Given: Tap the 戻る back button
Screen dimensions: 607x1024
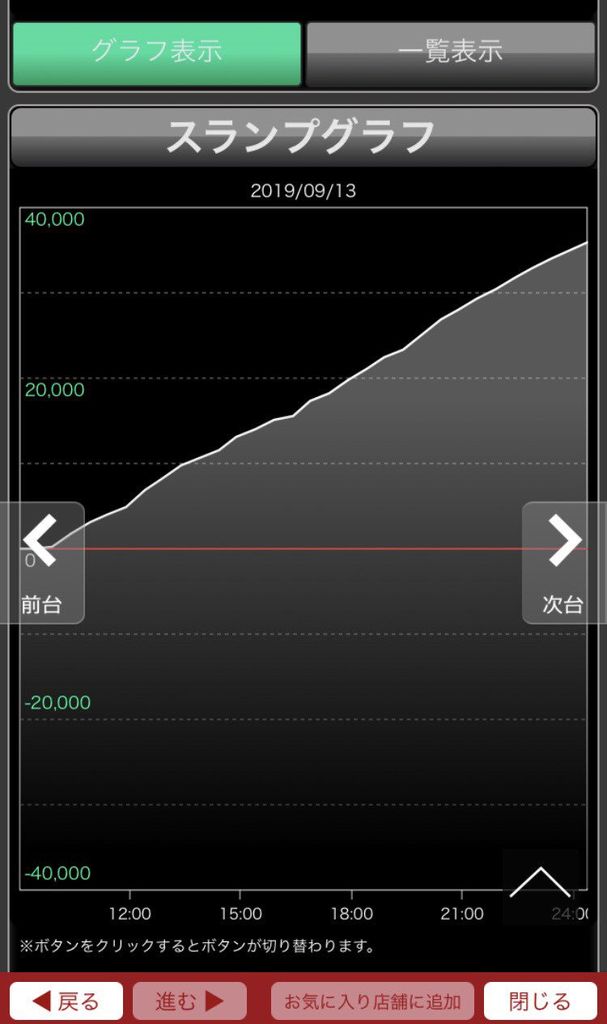Looking at the screenshot, I should tap(66, 1001).
